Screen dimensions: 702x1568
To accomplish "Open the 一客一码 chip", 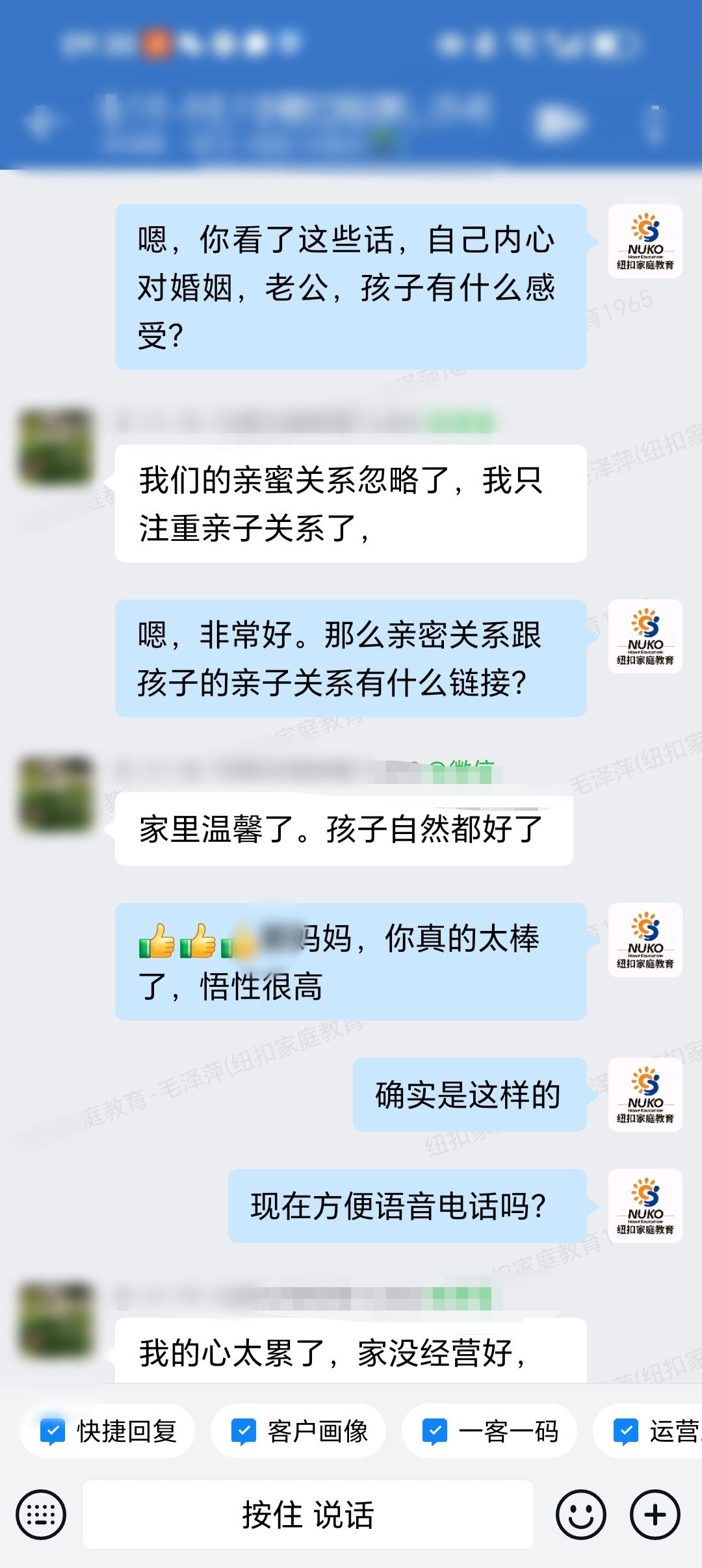I will point(489,1431).
